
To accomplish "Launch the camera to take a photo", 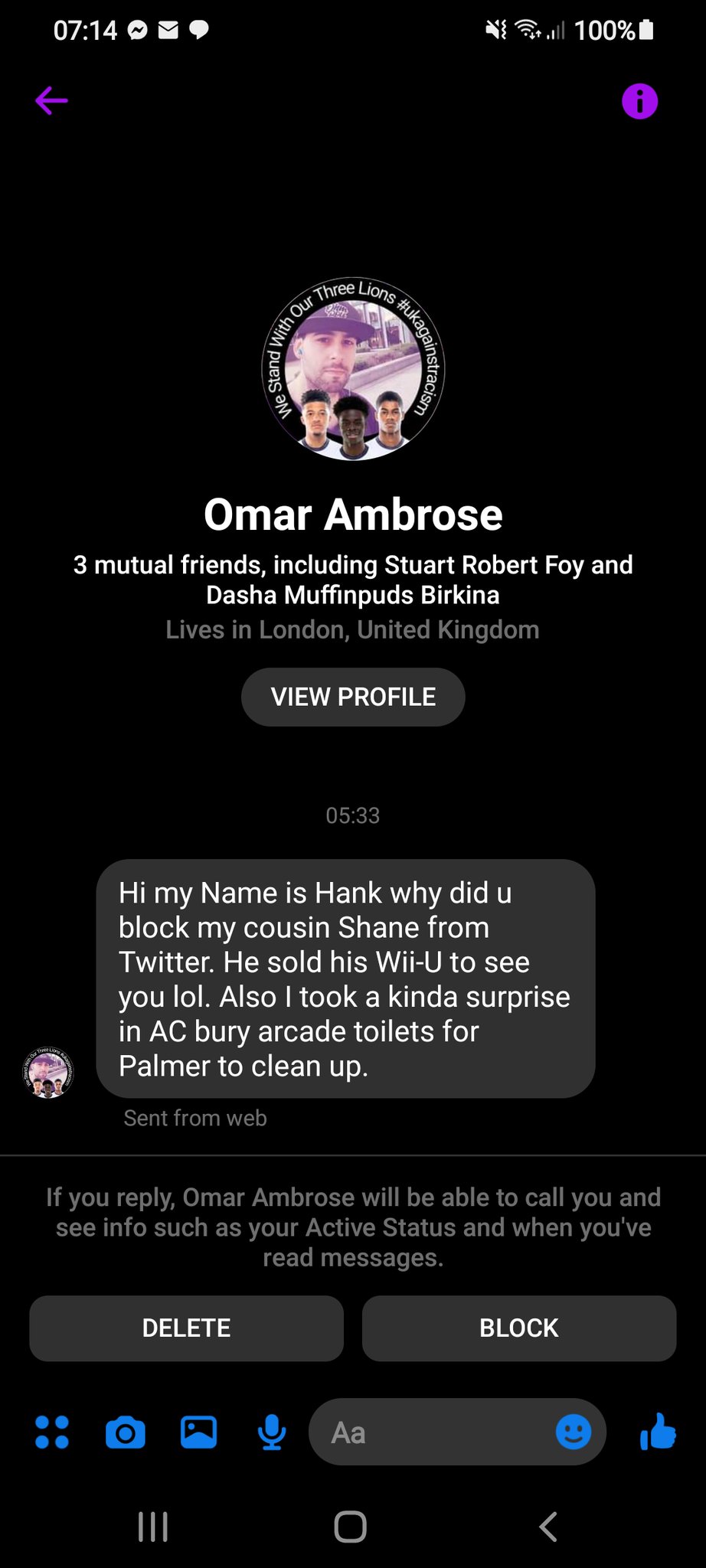I will pos(125,1432).
